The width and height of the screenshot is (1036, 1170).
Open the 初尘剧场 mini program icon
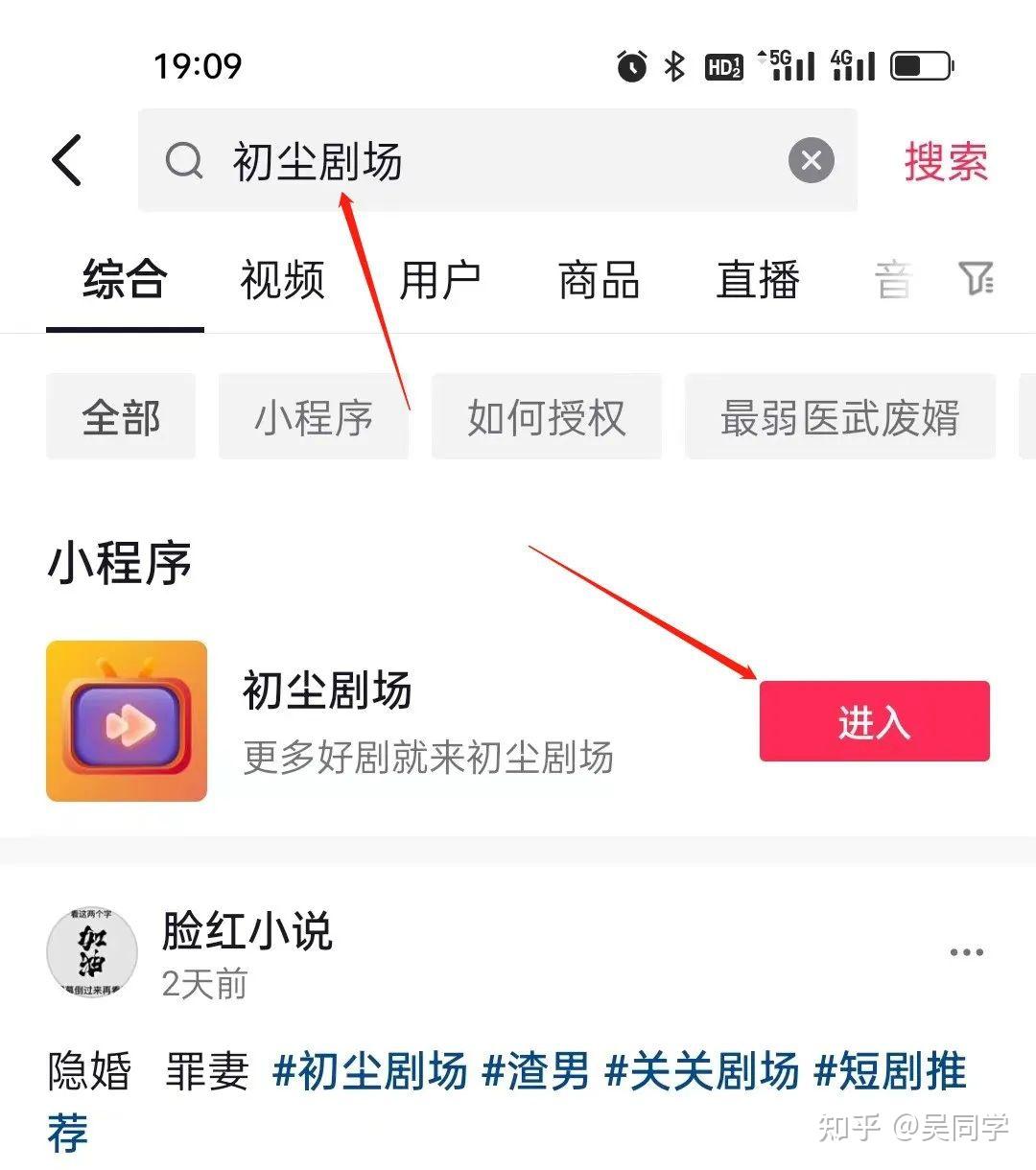point(127,721)
